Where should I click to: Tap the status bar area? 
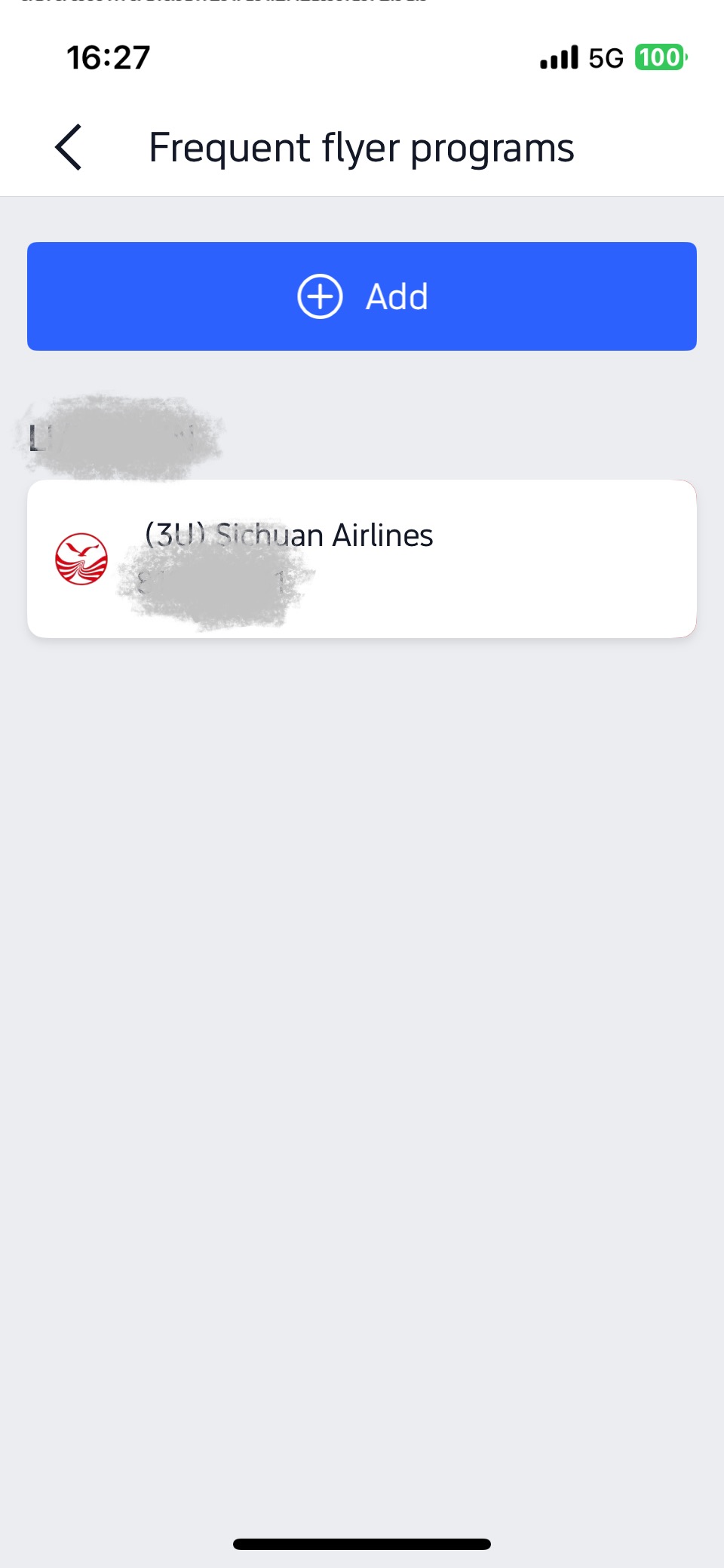click(362, 57)
